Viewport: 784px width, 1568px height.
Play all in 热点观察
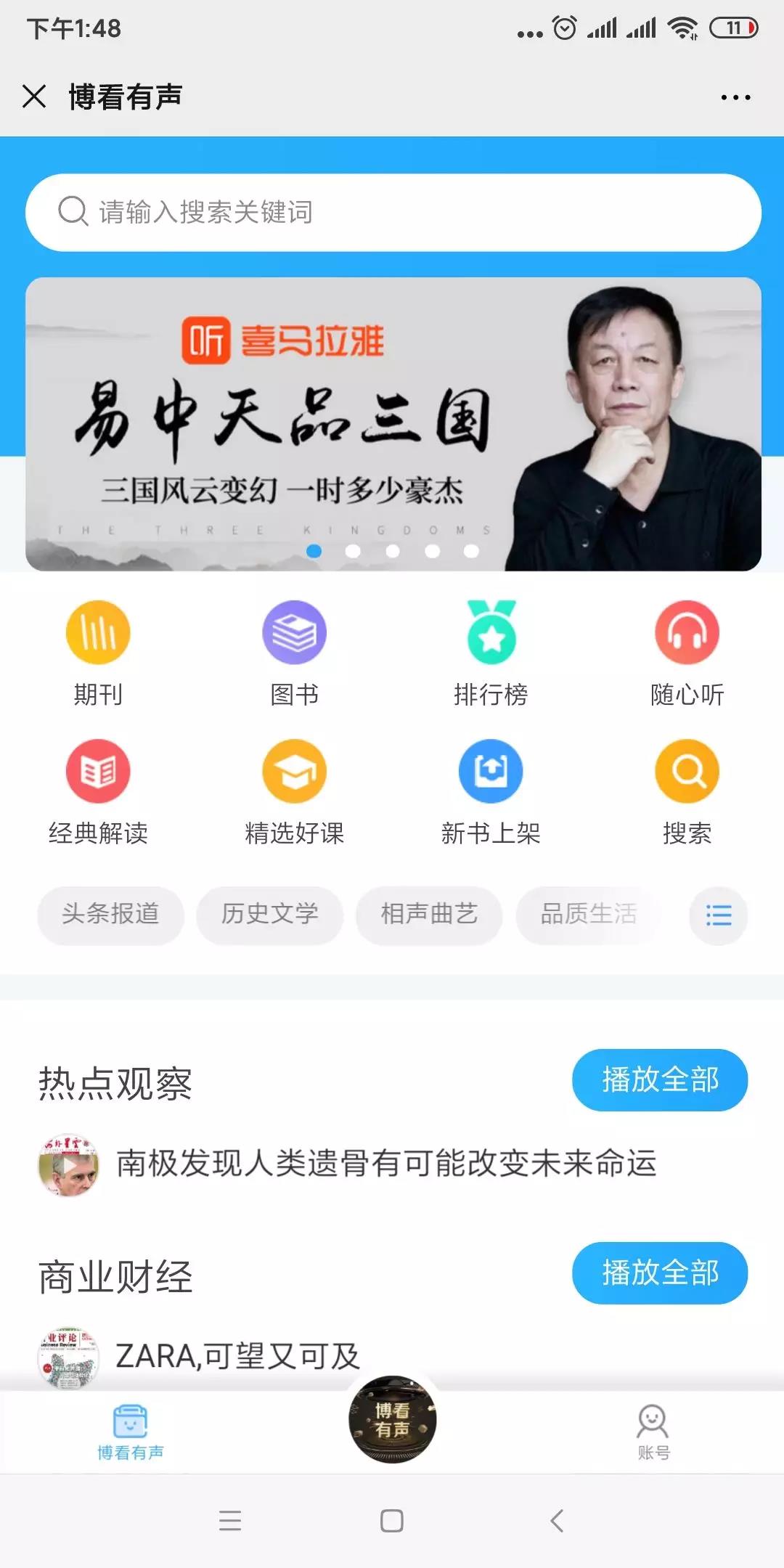(659, 1079)
